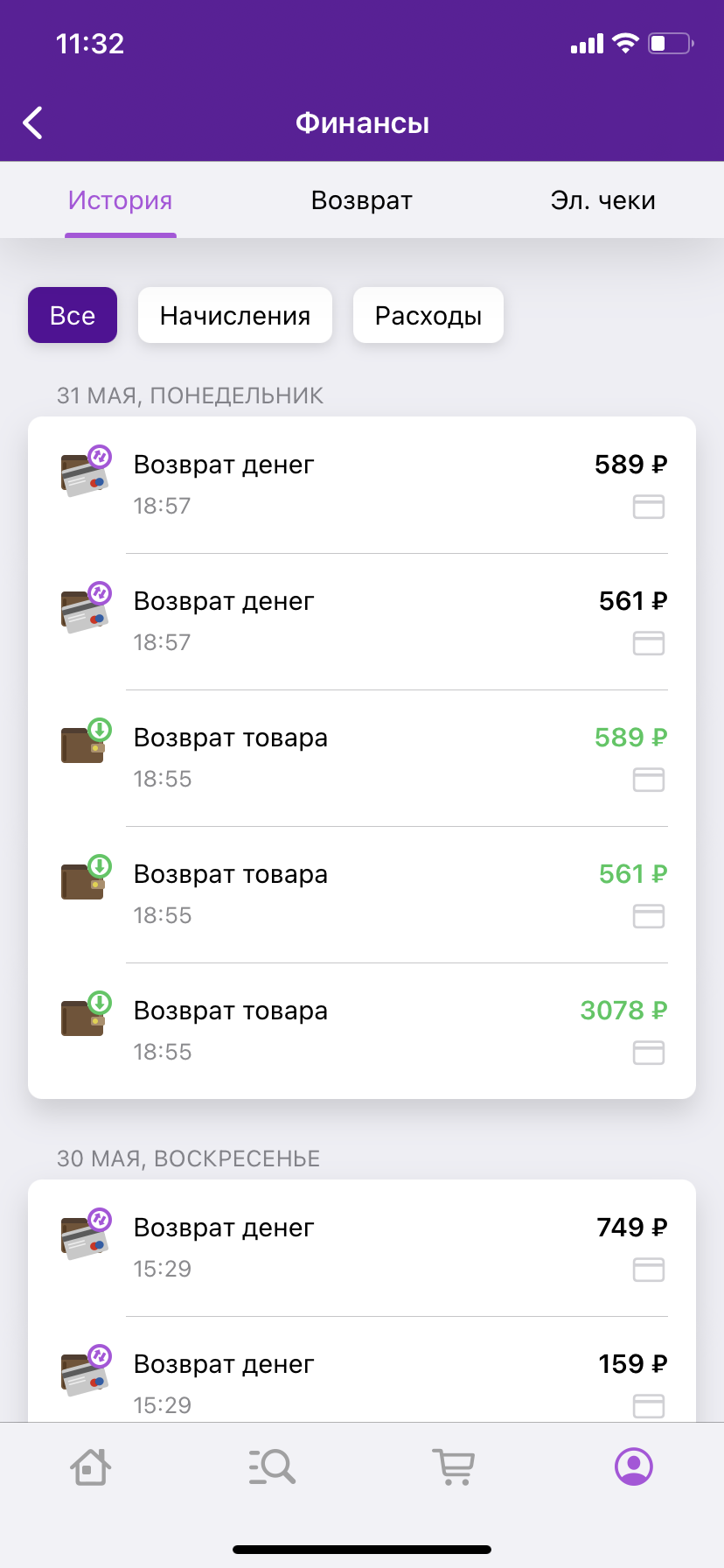The height and width of the screenshot is (1568, 724).
Task: Open the 159 ₽ Возврат денег entry
Action: tap(362, 1370)
